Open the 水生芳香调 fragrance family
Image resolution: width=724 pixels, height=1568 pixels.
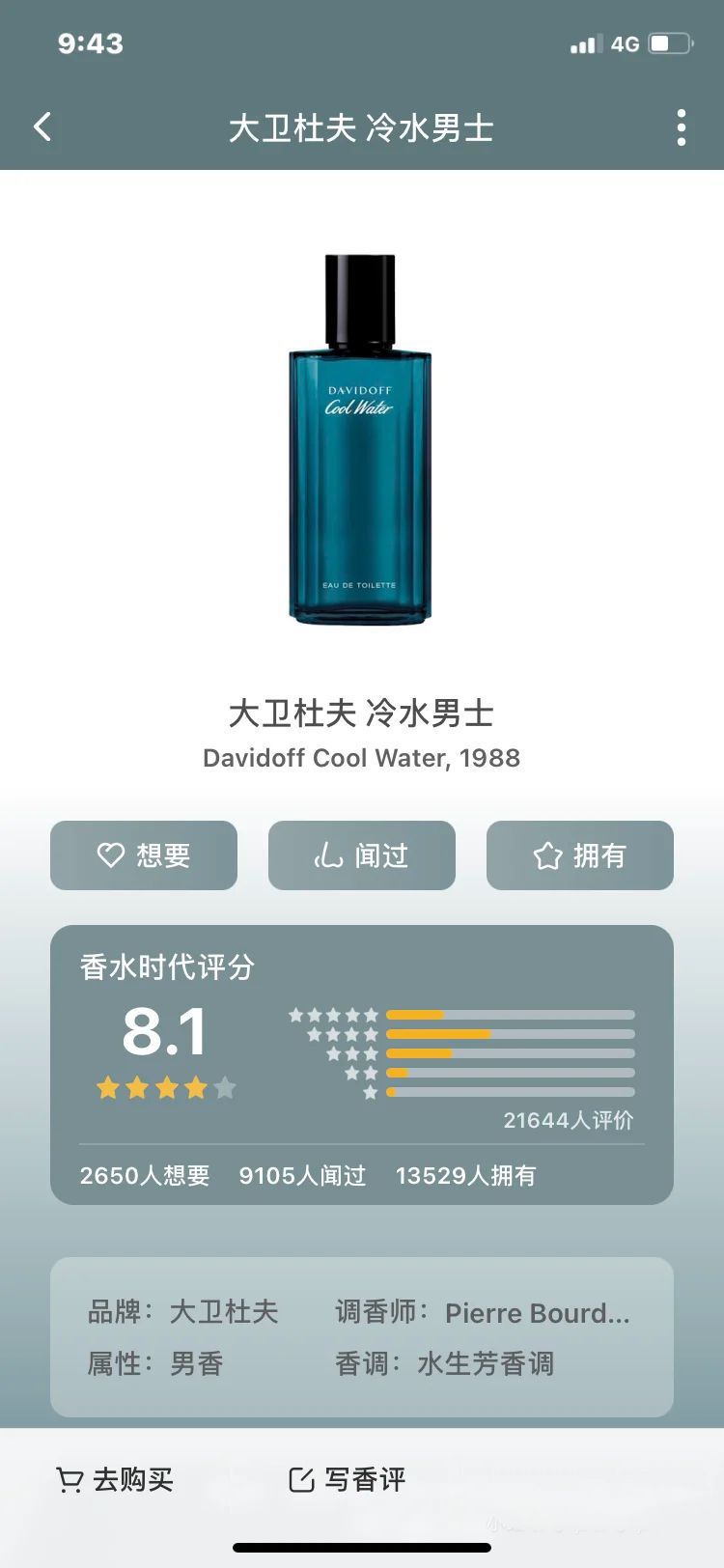pyautogui.click(x=486, y=1363)
